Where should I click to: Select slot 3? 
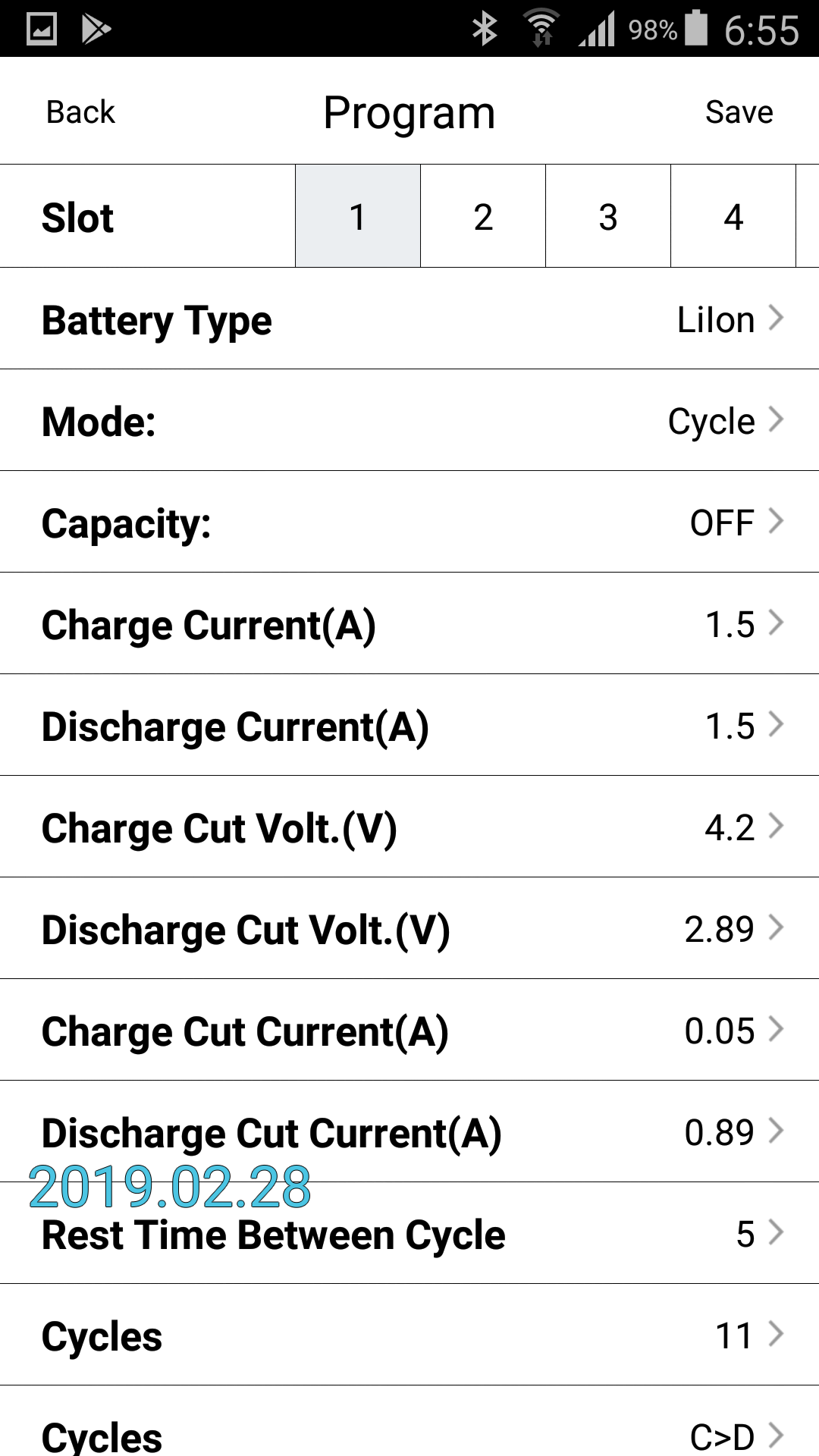608,216
